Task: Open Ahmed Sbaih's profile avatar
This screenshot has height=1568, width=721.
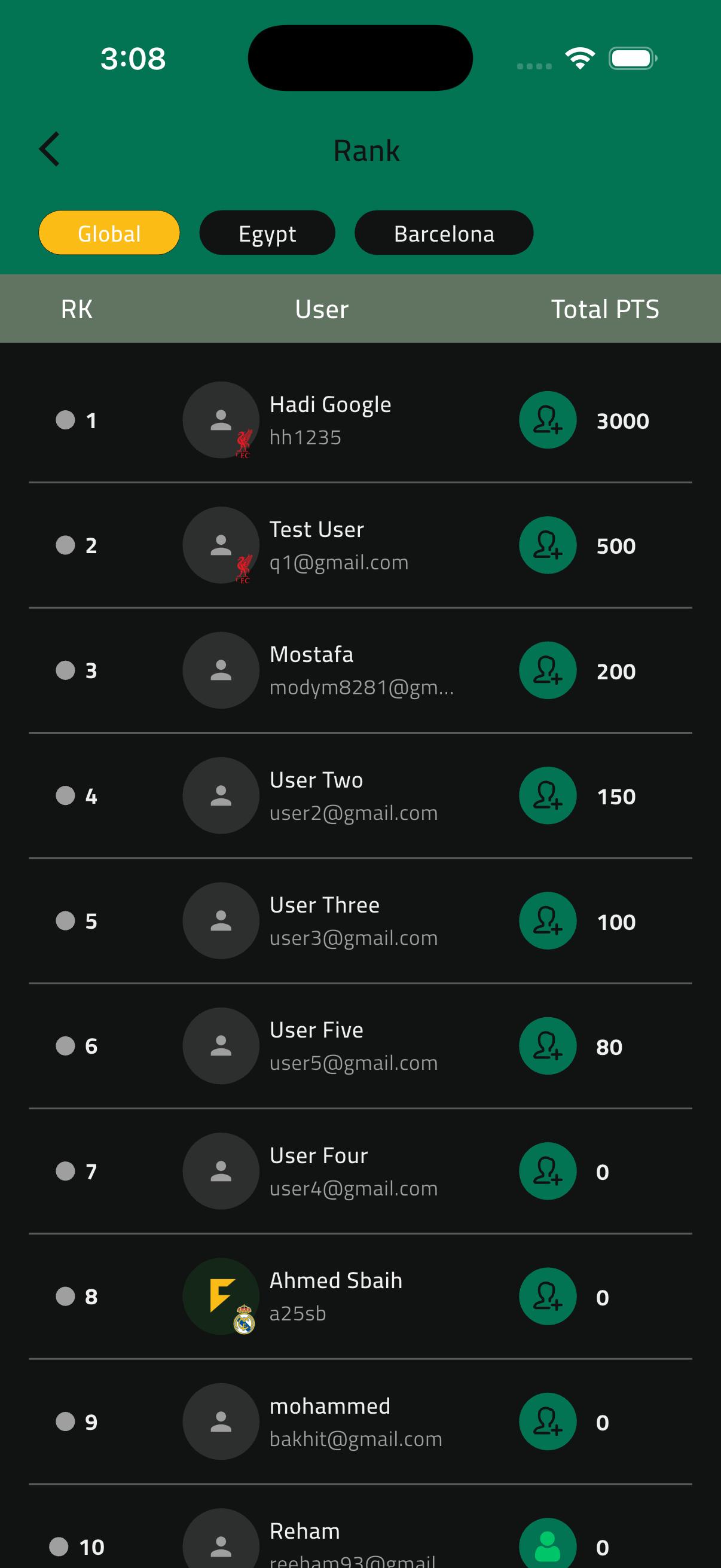Action: 221,1297
